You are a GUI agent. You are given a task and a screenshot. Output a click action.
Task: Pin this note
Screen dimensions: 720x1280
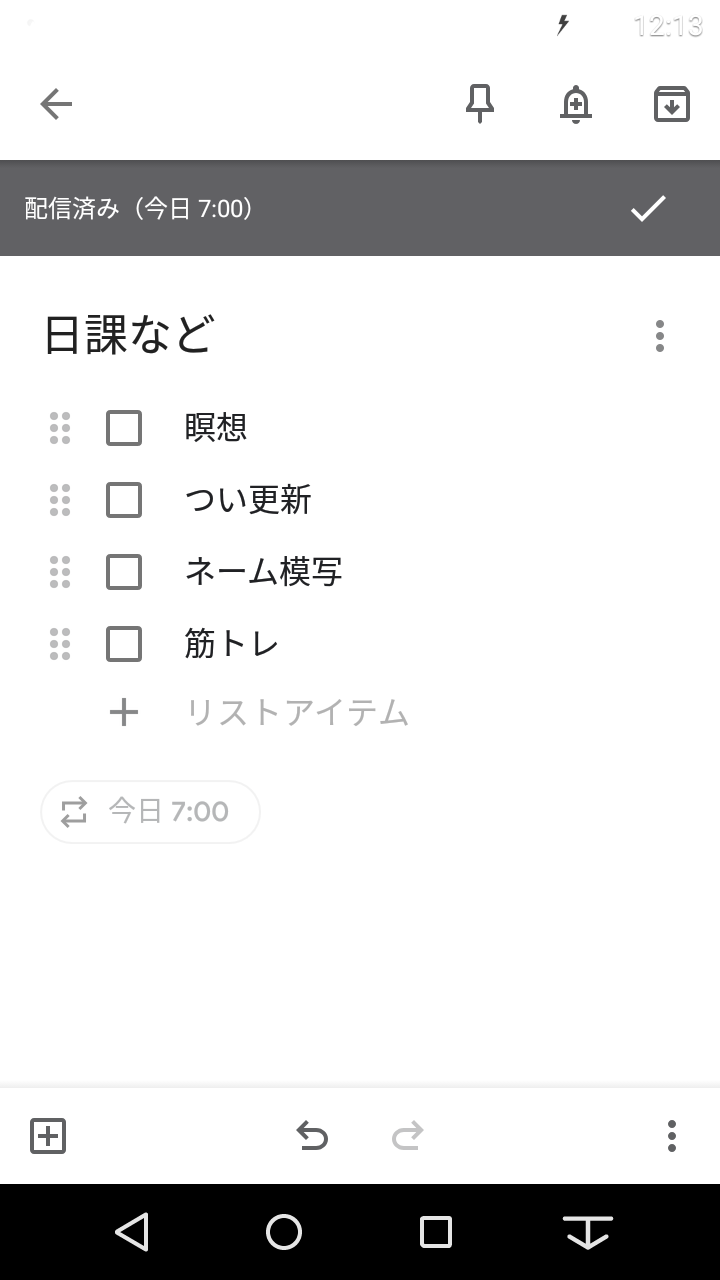click(x=480, y=104)
